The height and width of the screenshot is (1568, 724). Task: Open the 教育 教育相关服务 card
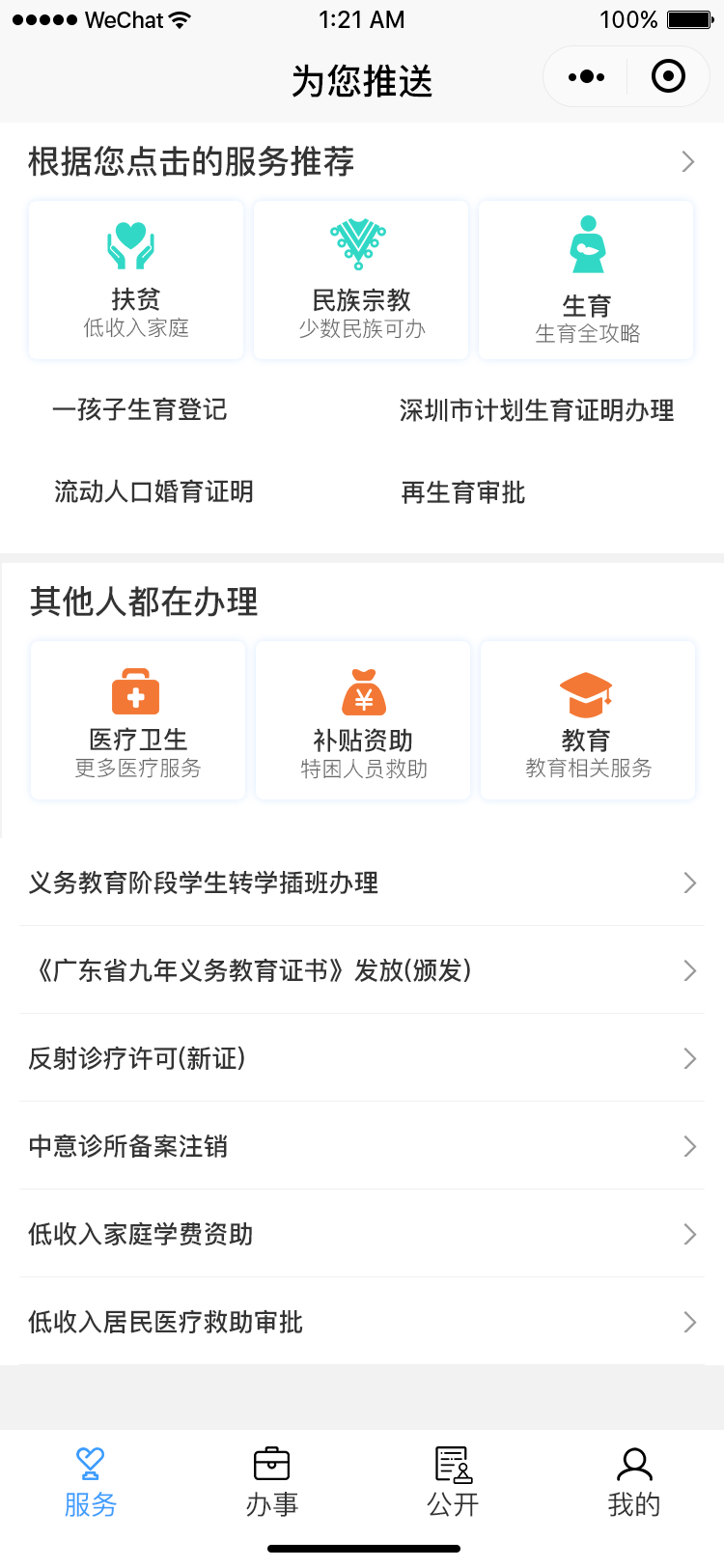[x=587, y=720]
